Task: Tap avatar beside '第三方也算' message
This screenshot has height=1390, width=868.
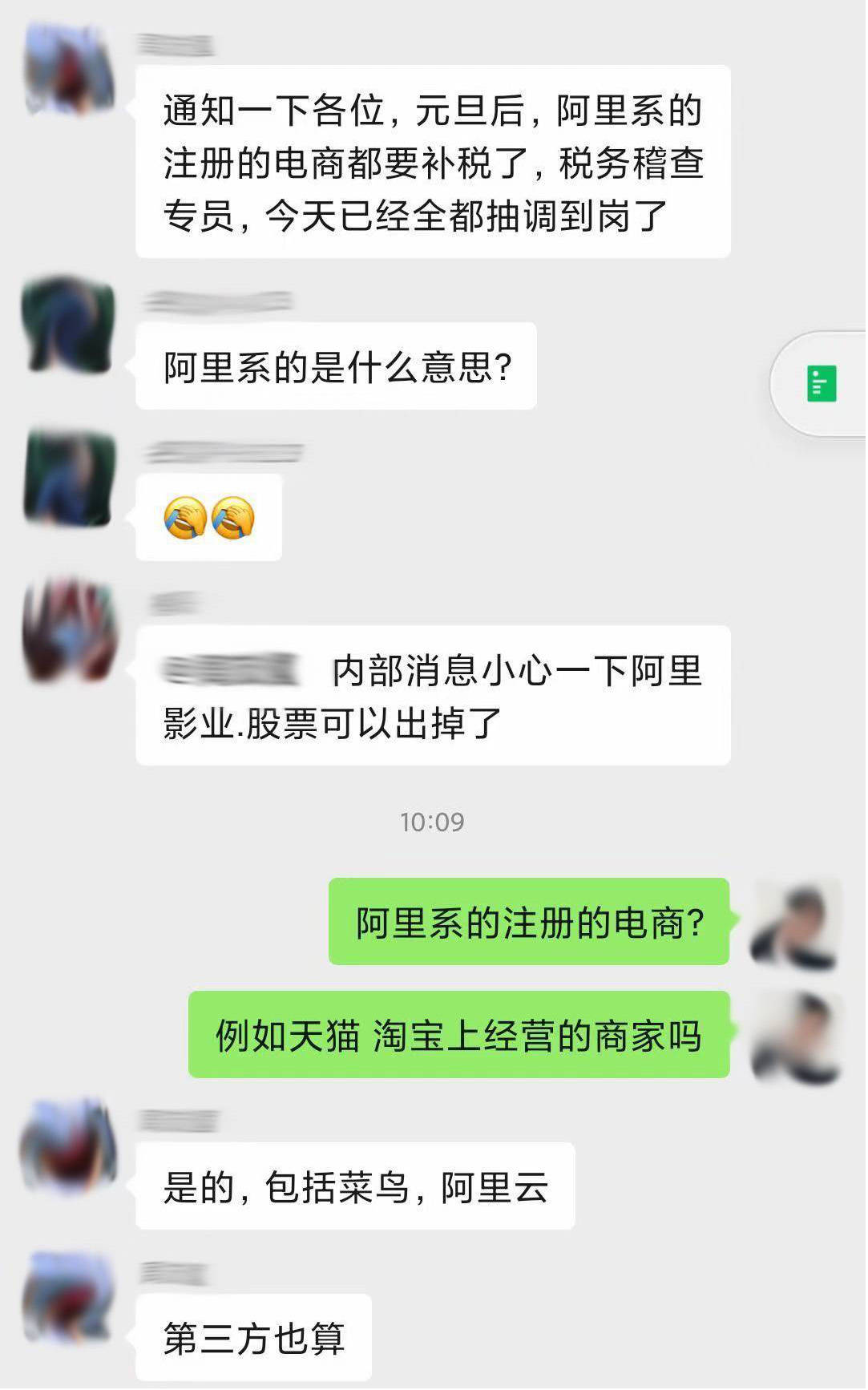Action: (x=68, y=1299)
